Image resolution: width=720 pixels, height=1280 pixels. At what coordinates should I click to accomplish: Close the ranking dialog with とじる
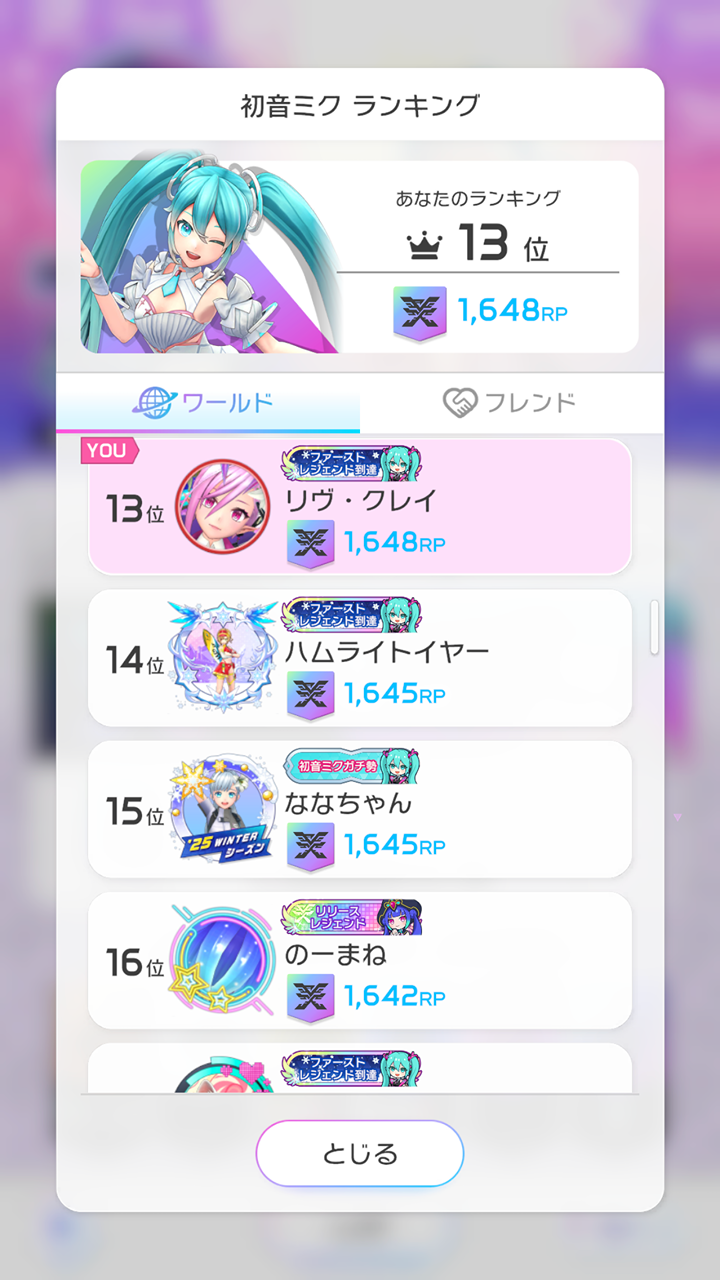click(360, 1153)
